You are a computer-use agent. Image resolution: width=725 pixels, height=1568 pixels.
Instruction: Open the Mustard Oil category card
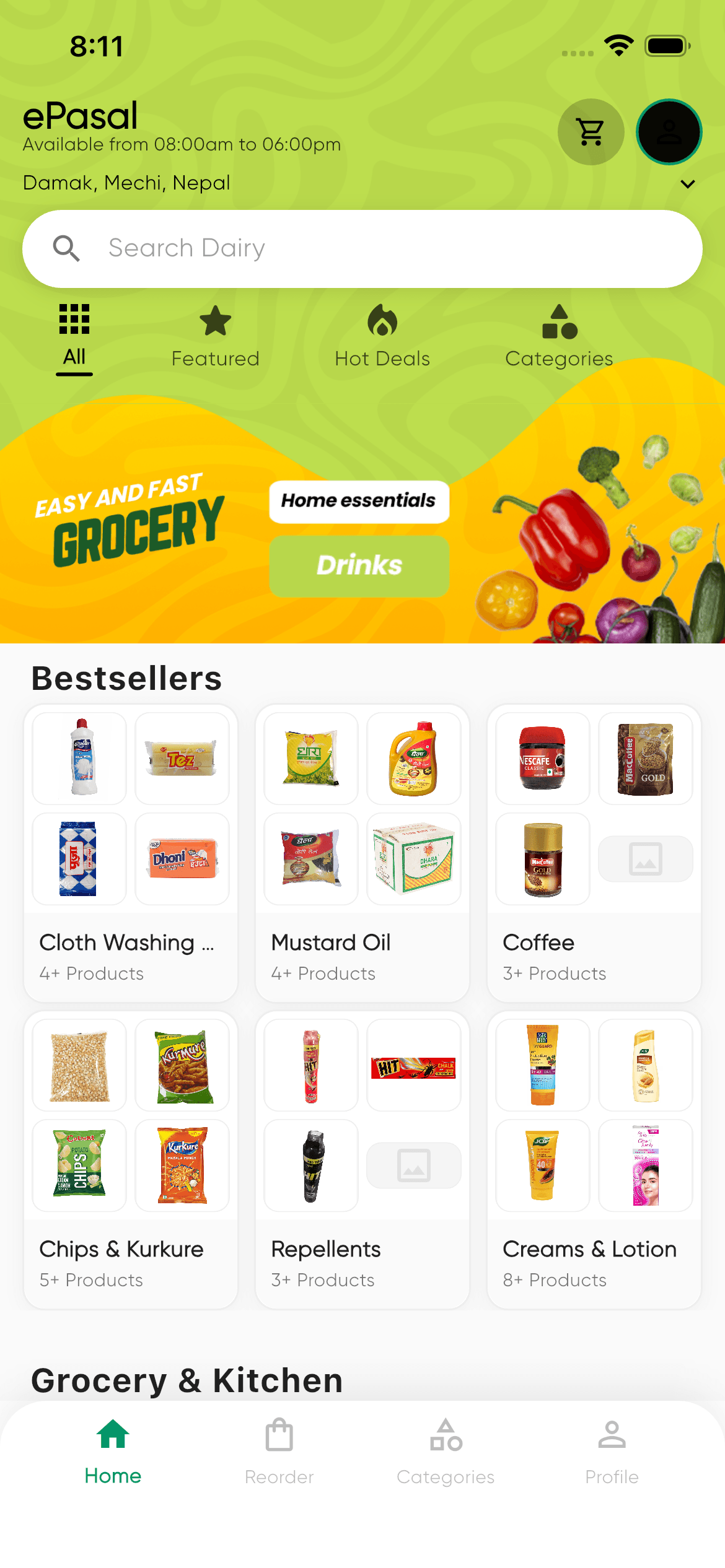point(362,852)
